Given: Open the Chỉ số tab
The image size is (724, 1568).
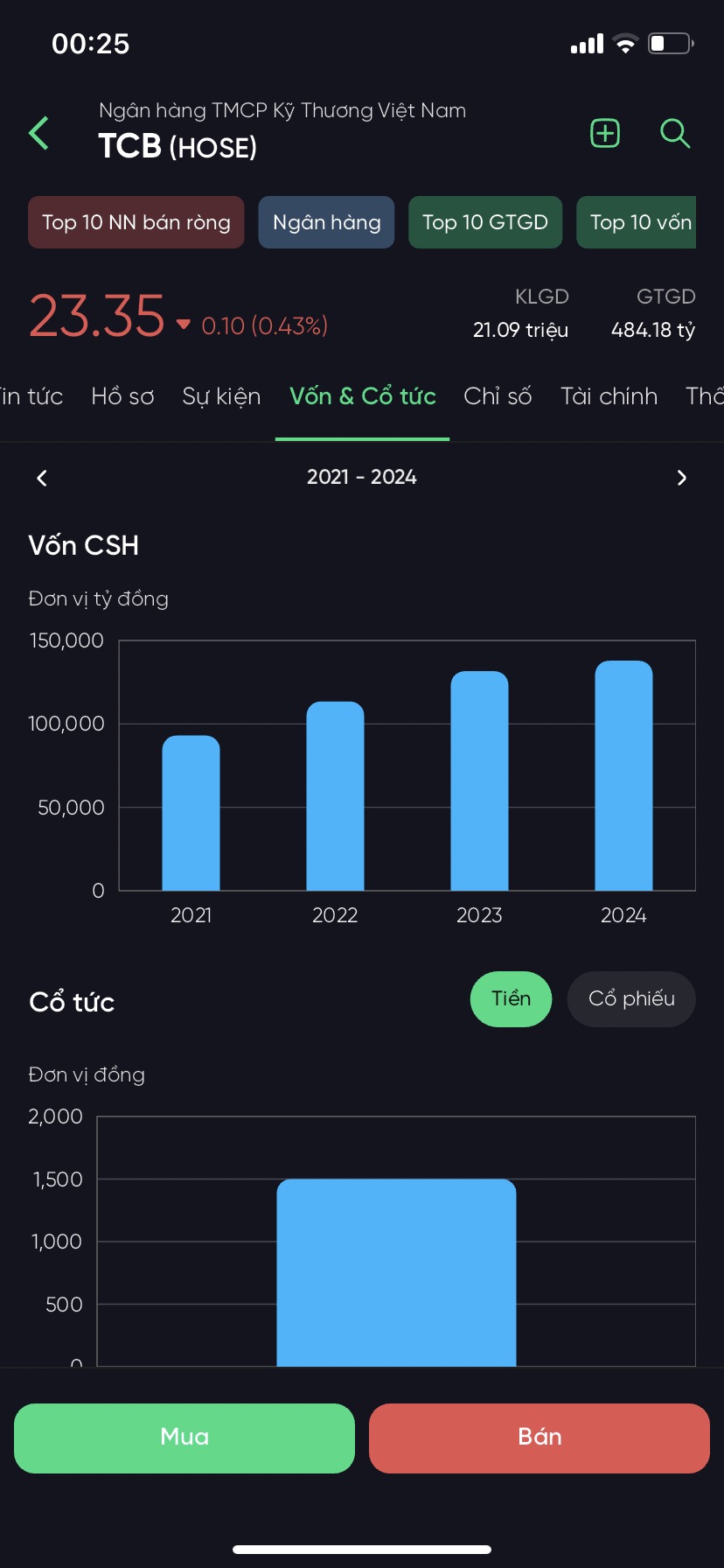Looking at the screenshot, I should 498,396.
